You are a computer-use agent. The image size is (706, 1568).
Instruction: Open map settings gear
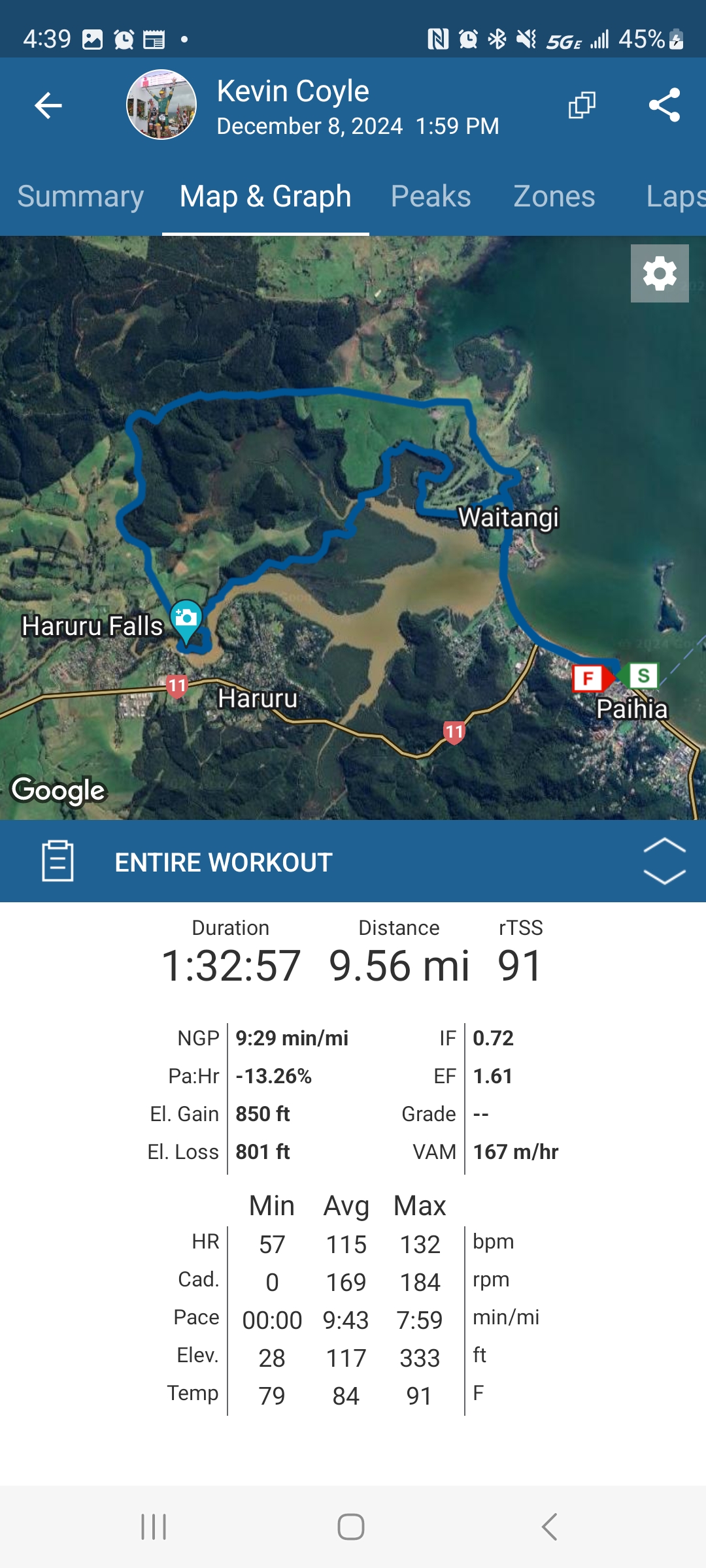[x=660, y=273]
